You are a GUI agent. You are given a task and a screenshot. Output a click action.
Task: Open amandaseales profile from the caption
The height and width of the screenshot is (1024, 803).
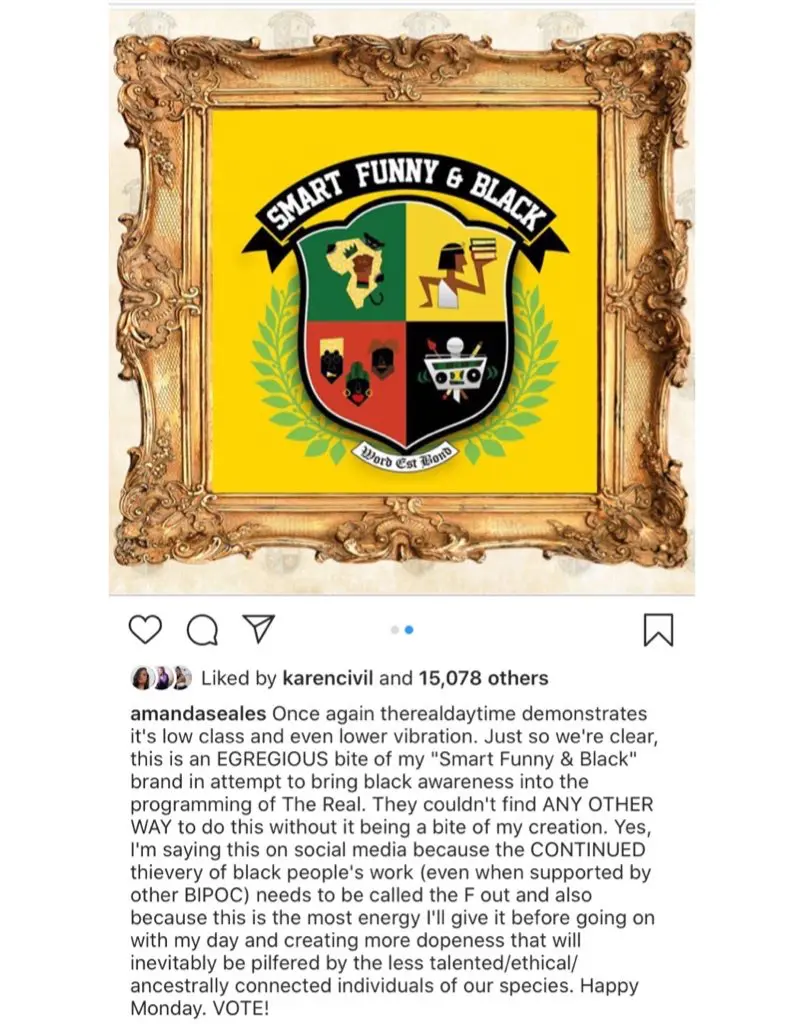pyautogui.click(x=198, y=715)
